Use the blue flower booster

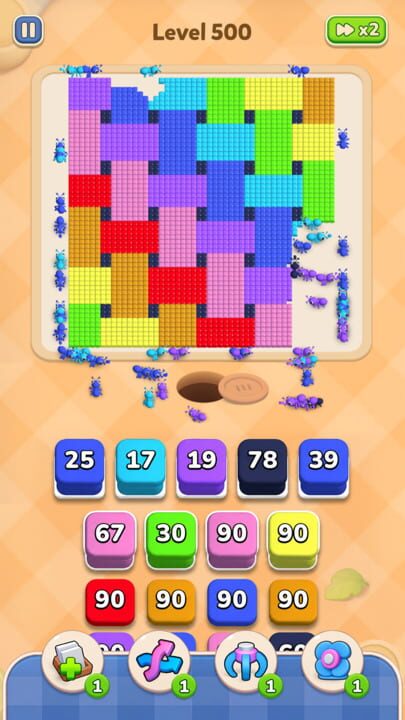pyautogui.click(x=332, y=662)
